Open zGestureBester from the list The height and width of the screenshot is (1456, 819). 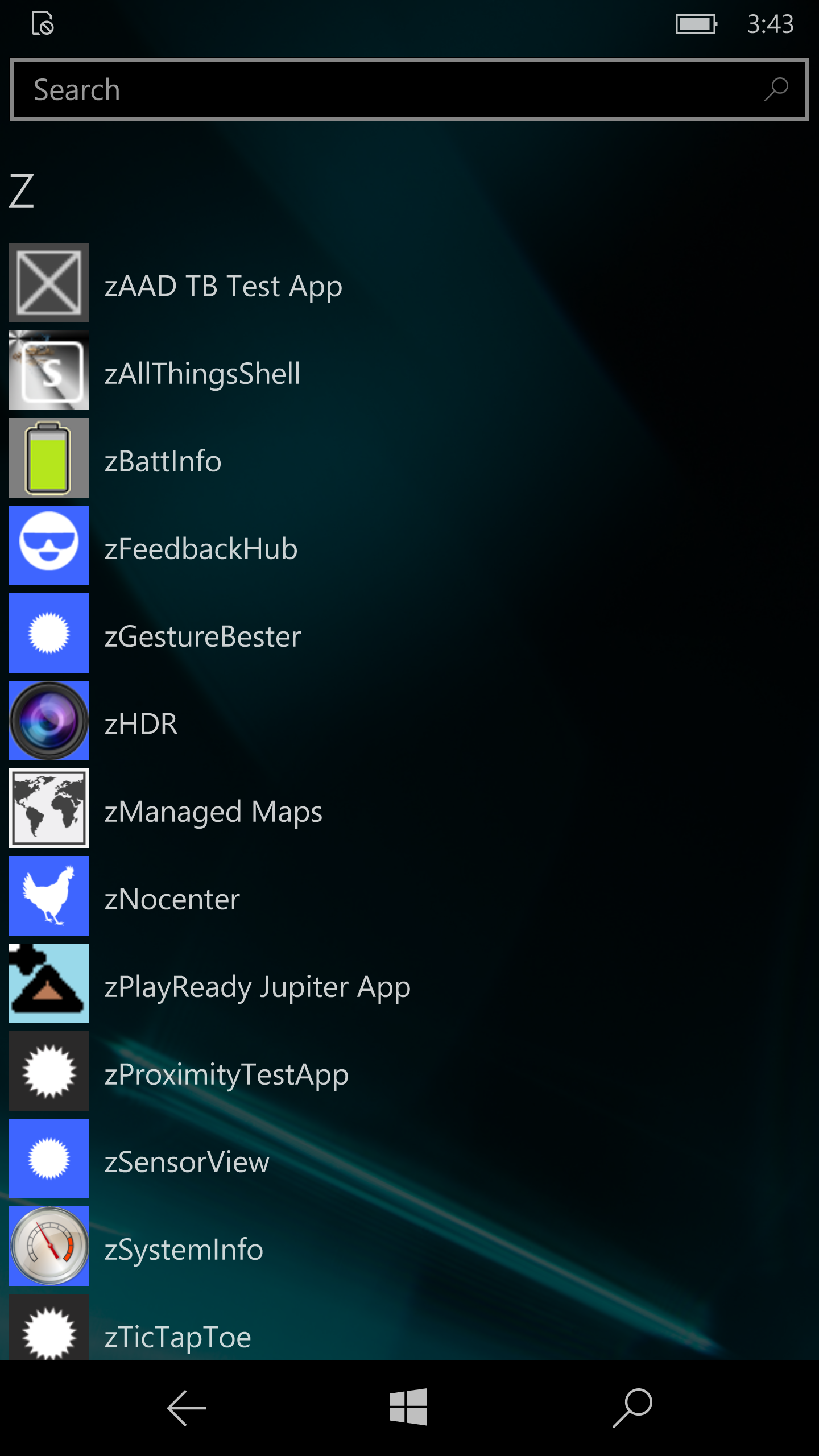(409, 633)
